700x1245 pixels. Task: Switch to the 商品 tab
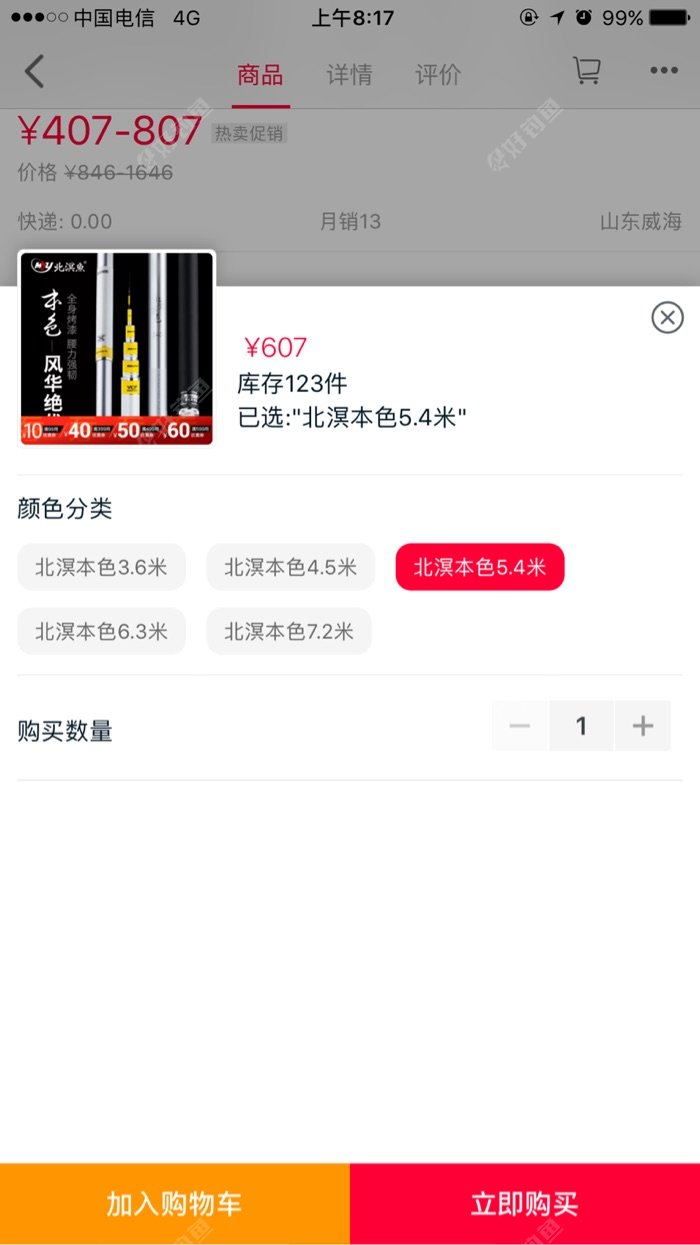260,75
